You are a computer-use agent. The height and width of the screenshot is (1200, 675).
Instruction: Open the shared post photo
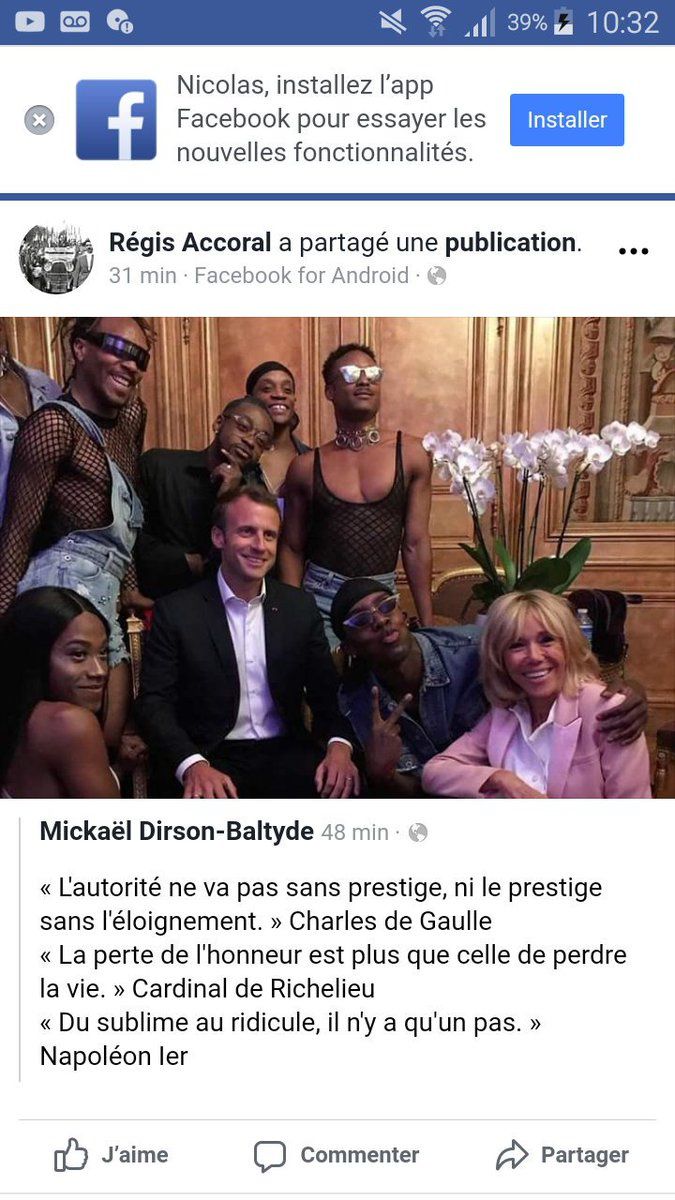[x=337, y=557]
